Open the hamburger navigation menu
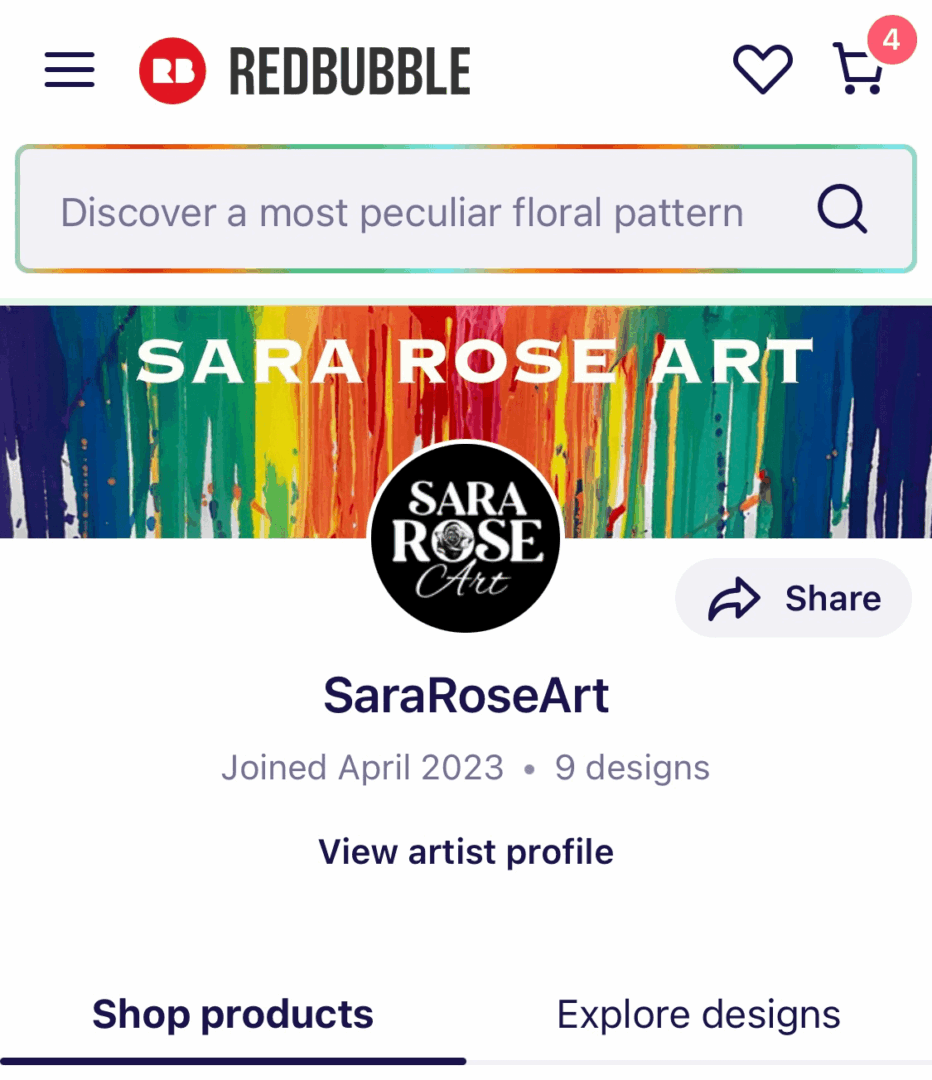Viewport: 932px width, 1080px height. point(69,70)
